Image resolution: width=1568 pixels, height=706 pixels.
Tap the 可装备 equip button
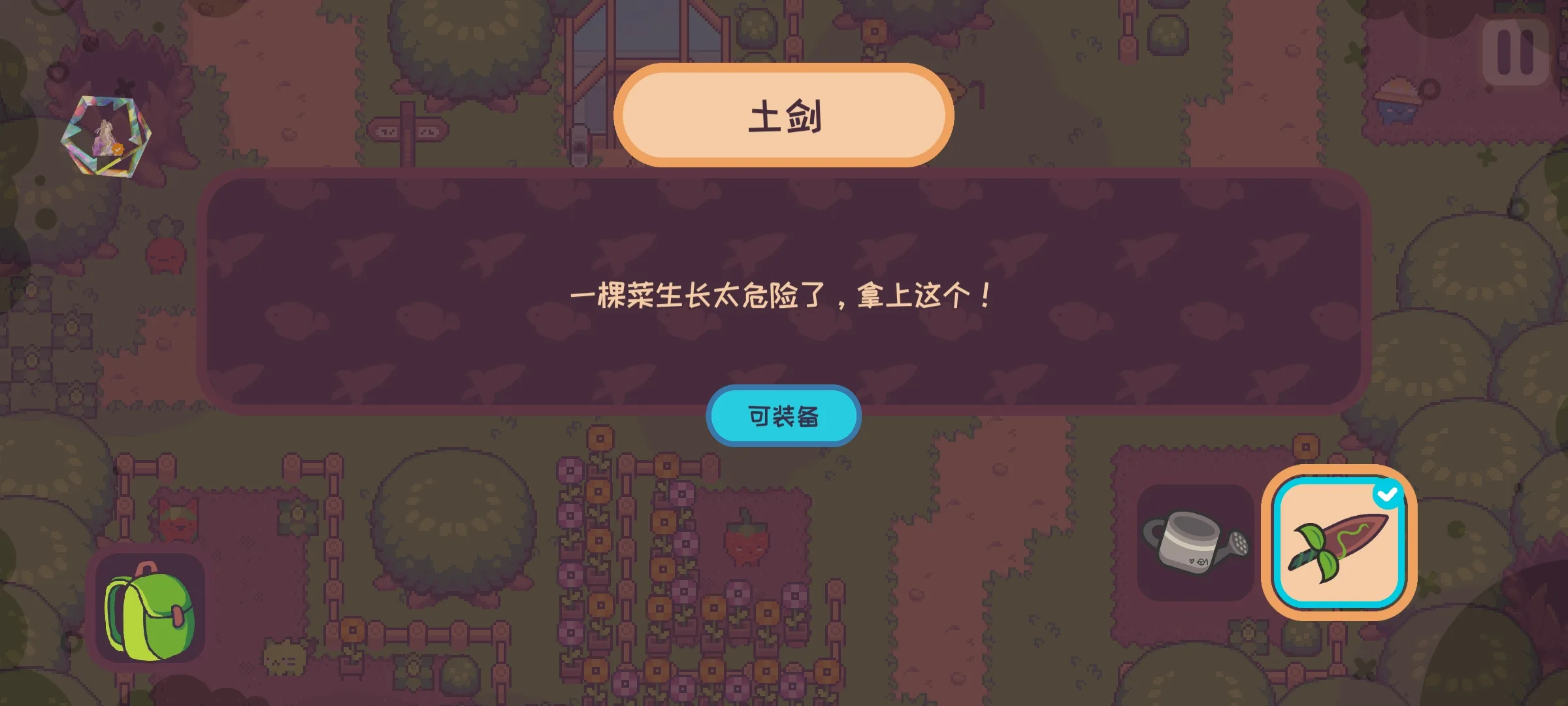click(783, 416)
